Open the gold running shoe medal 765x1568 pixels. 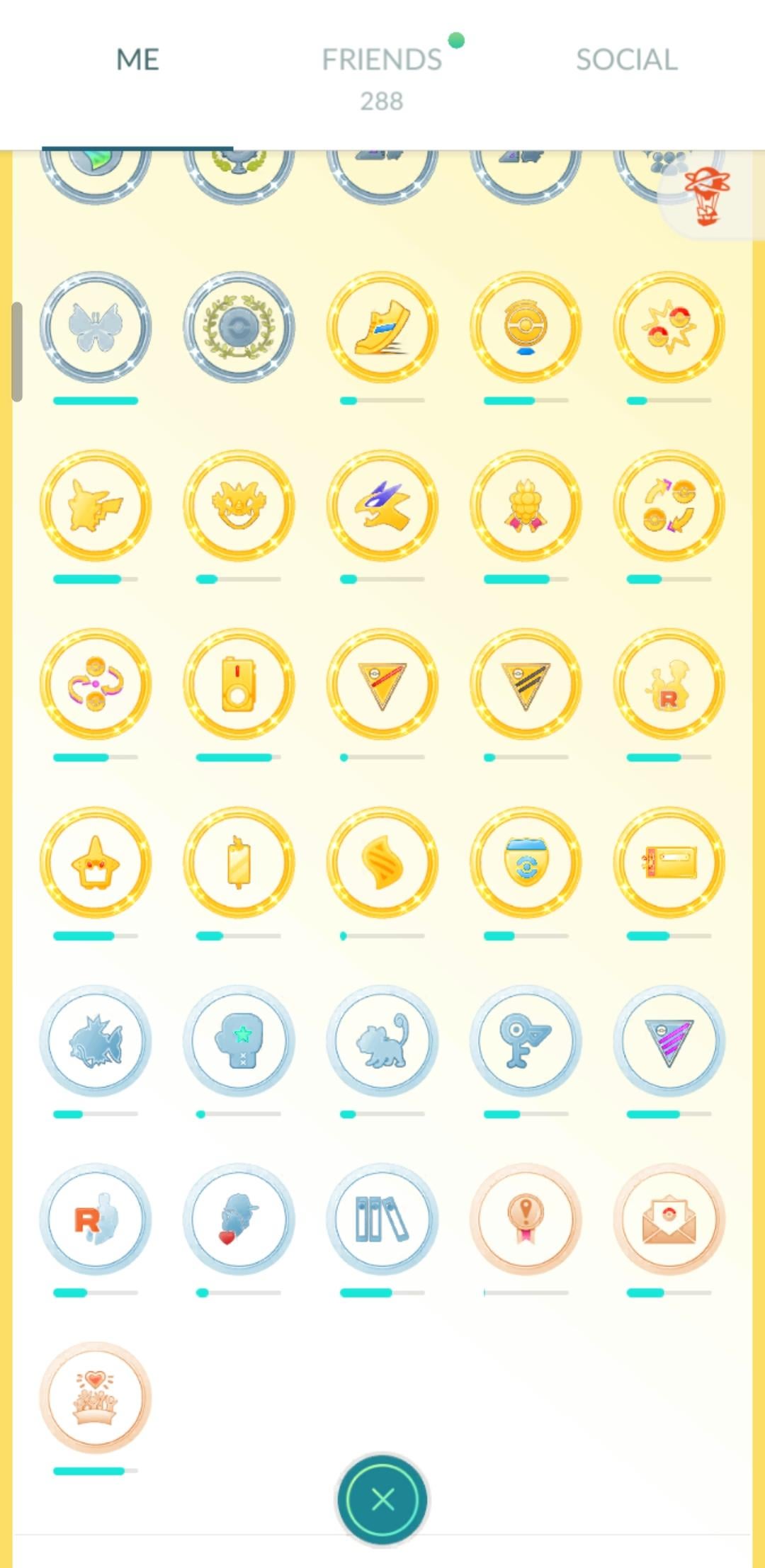[x=382, y=328]
